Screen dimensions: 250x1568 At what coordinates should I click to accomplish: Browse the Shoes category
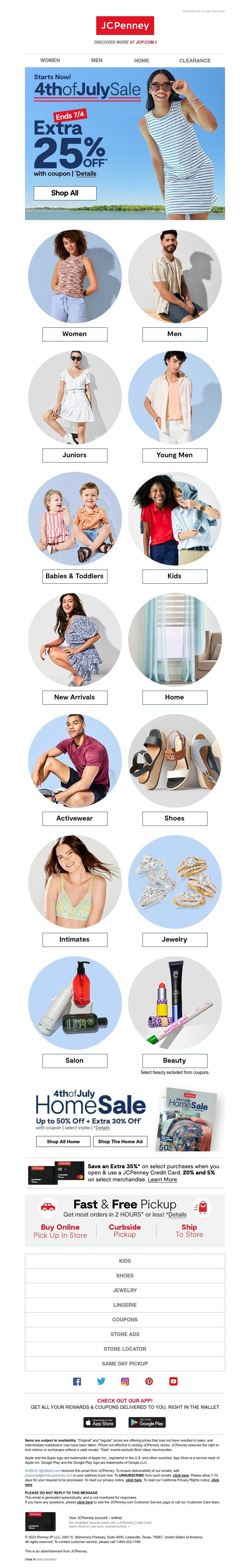coord(174,818)
